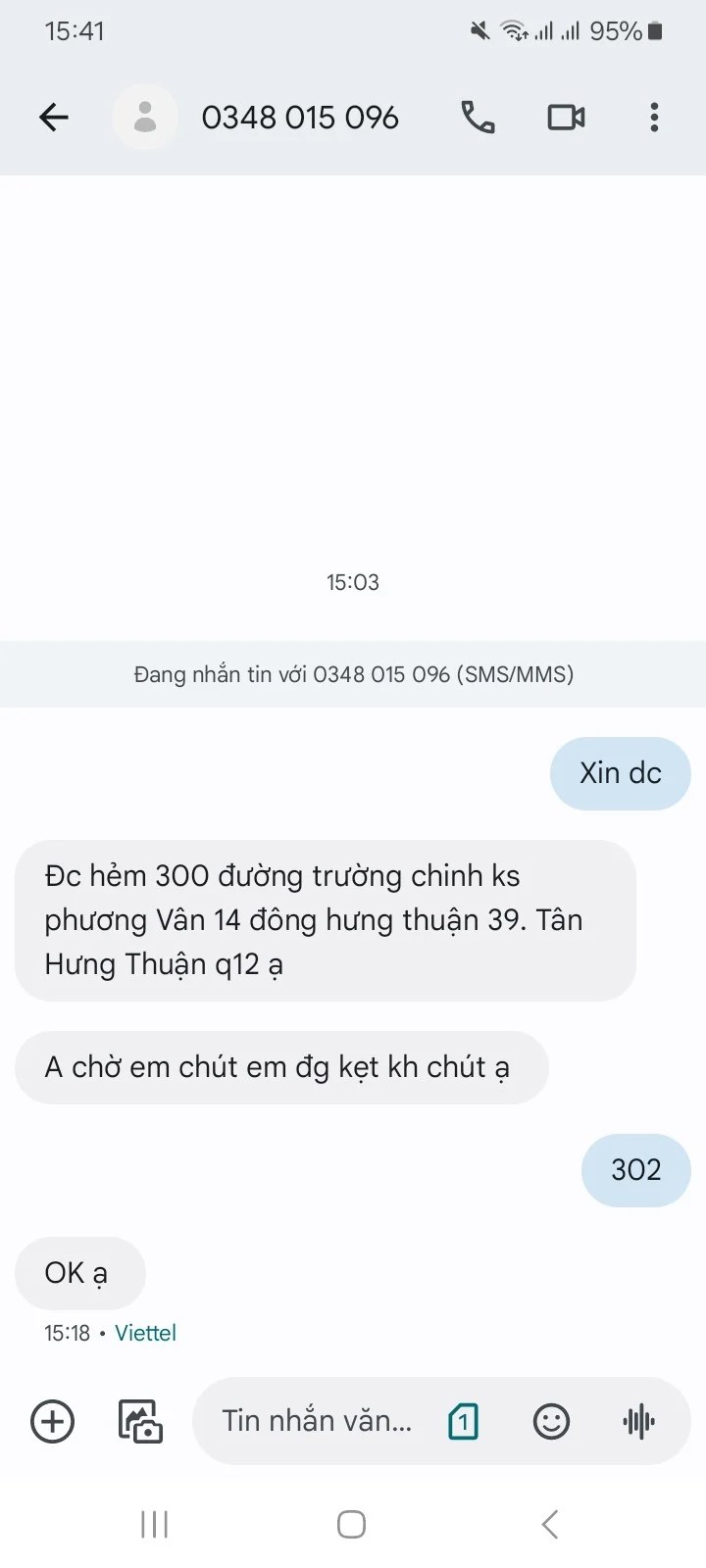
Task: Start a voice call with 0348 015 096
Action: coord(478,118)
